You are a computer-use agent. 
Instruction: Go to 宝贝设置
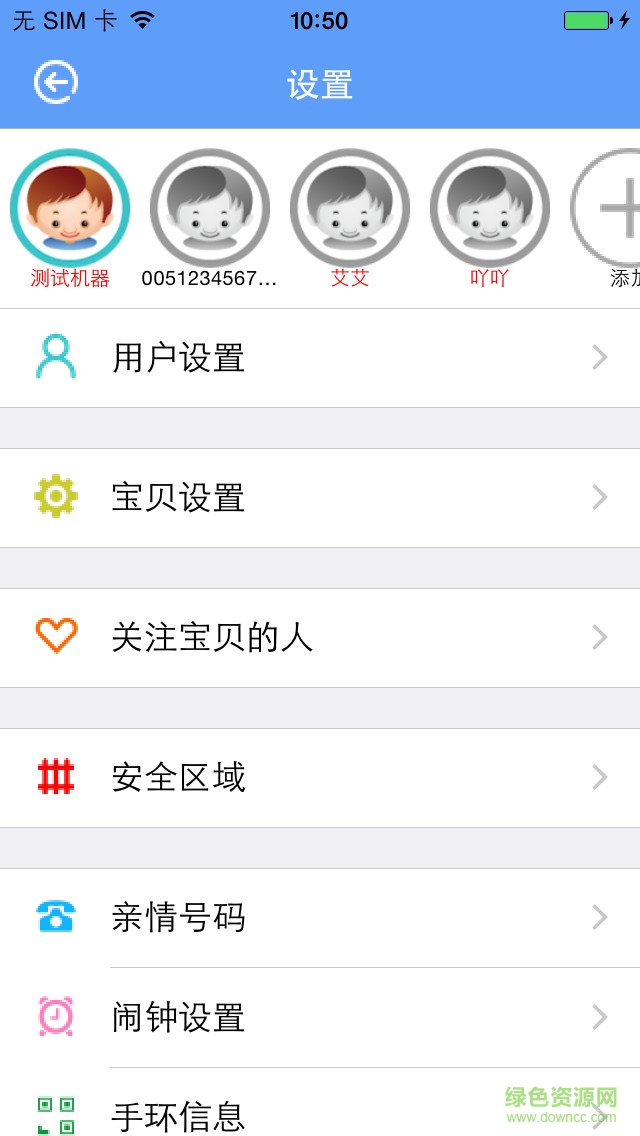tap(320, 498)
